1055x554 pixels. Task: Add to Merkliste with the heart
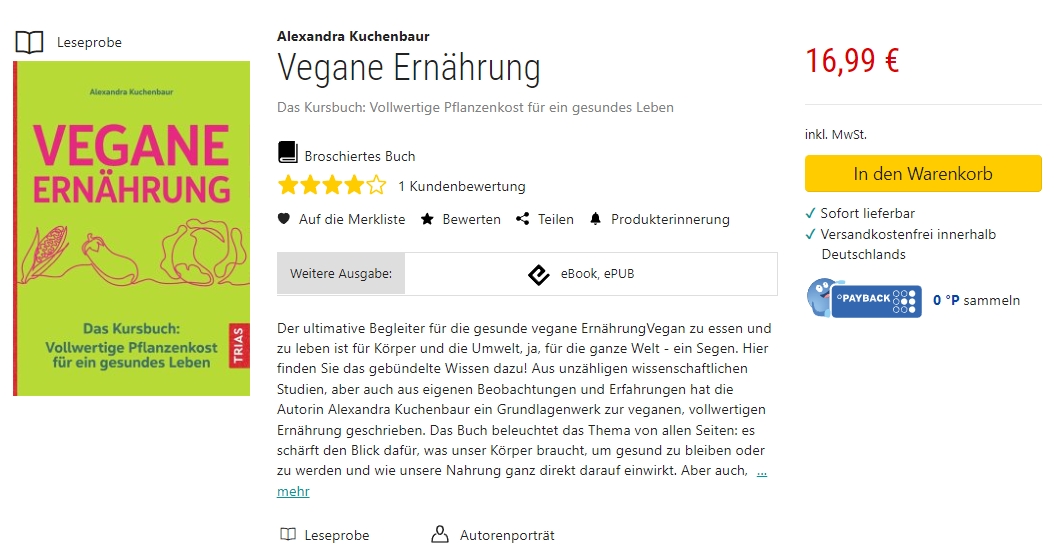[341, 219]
